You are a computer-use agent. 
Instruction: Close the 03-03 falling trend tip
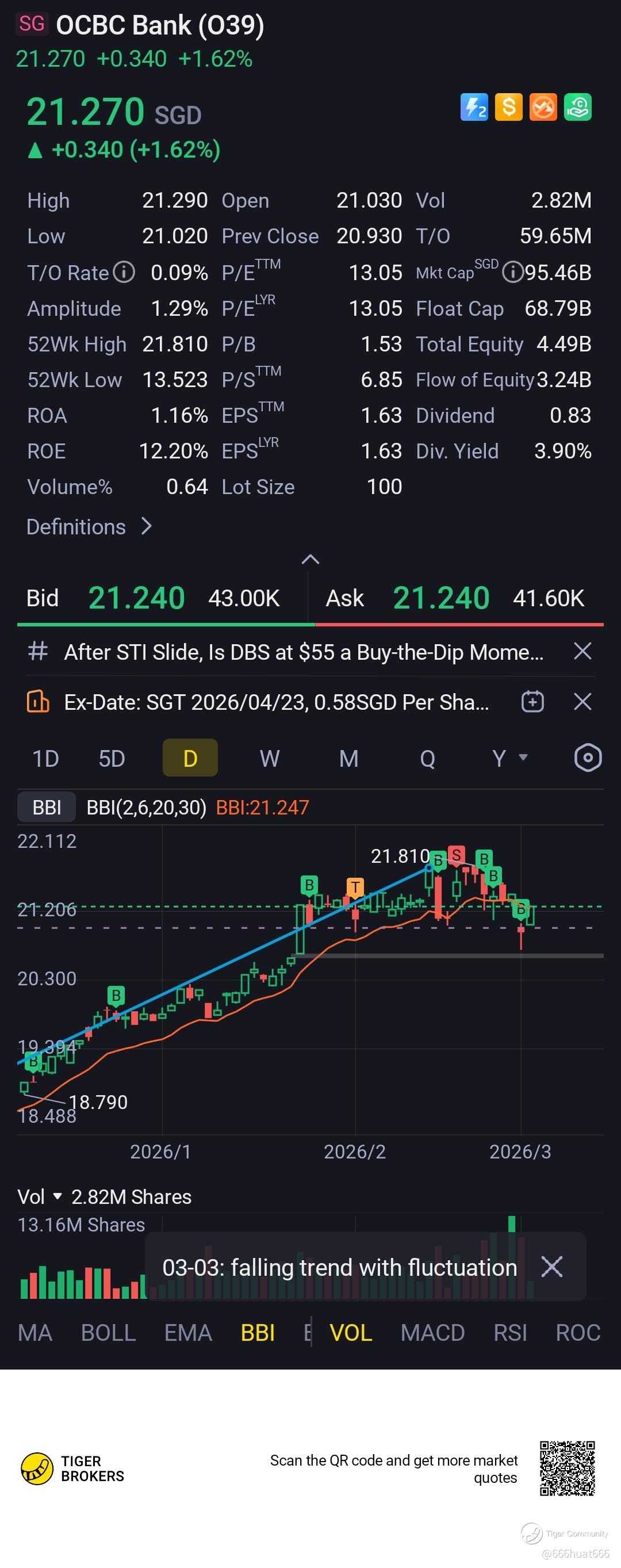tap(551, 1267)
